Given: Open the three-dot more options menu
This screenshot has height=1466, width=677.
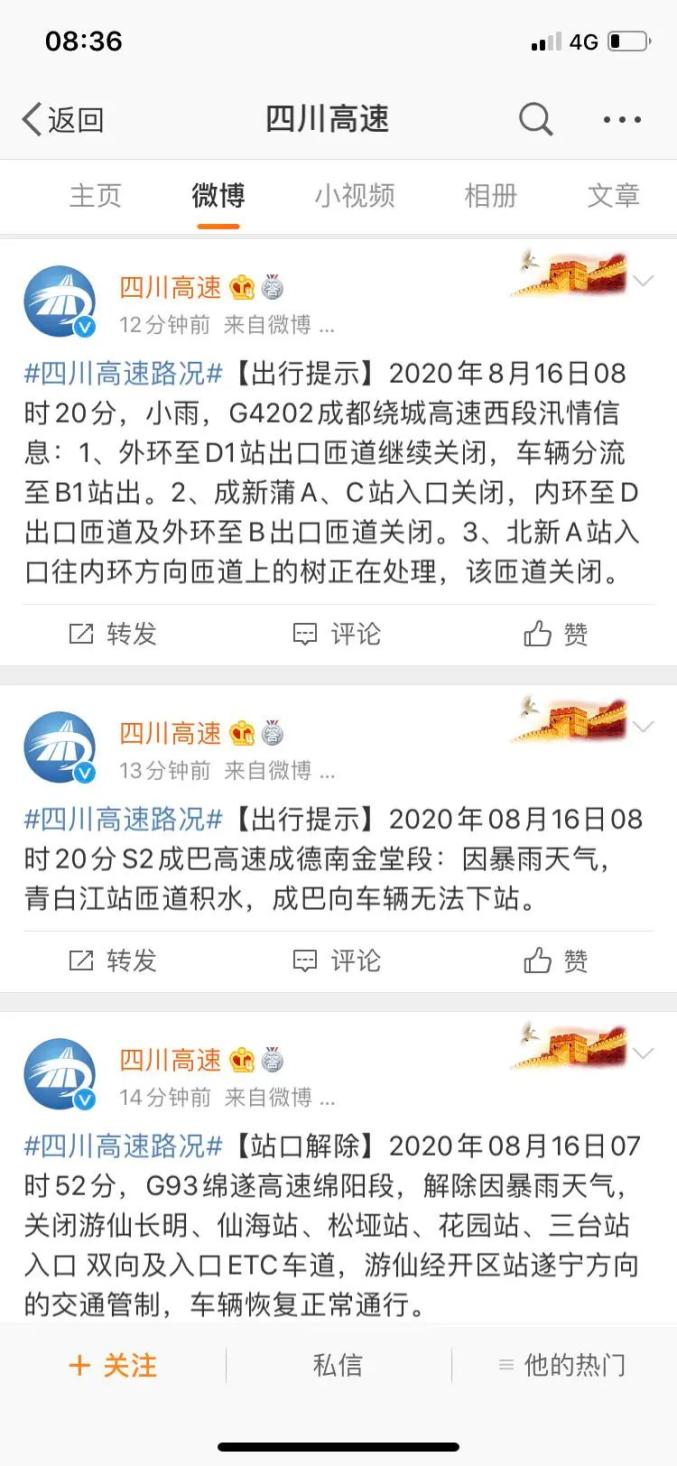Looking at the screenshot, I should 621,120.
